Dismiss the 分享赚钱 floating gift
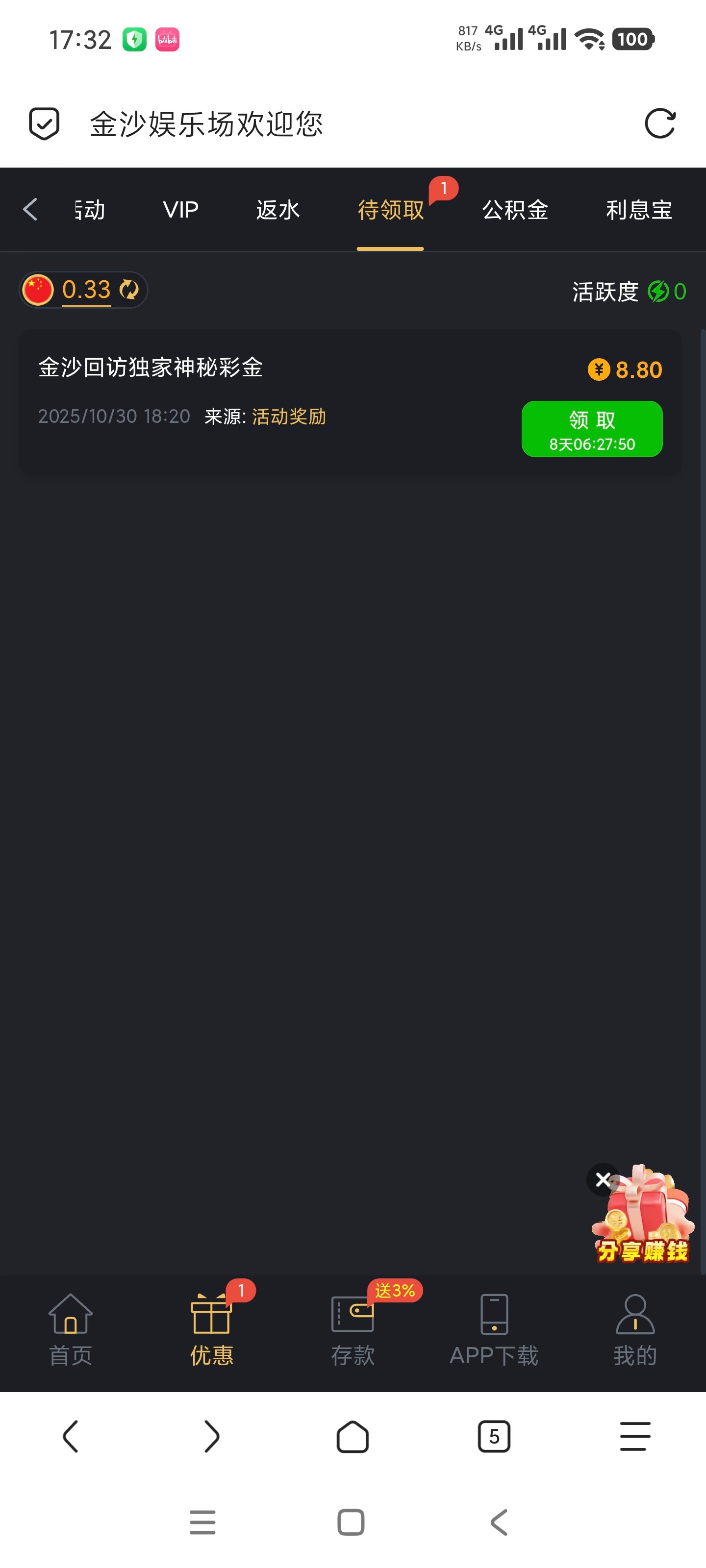The height and width of the screenshot is (1568, 706). [603, 1179]
